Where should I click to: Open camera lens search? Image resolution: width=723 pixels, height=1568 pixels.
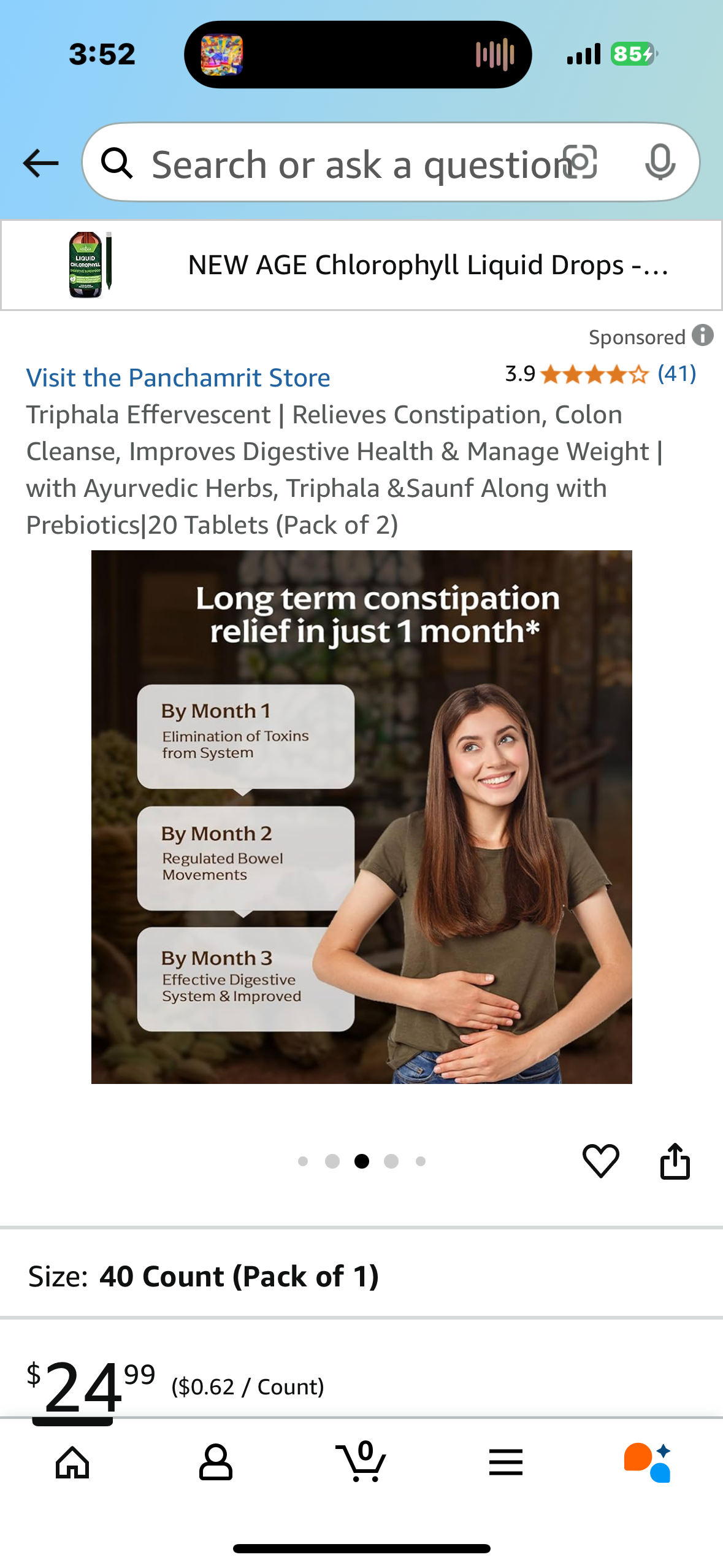pyautogui.click(x=580, y=162)
